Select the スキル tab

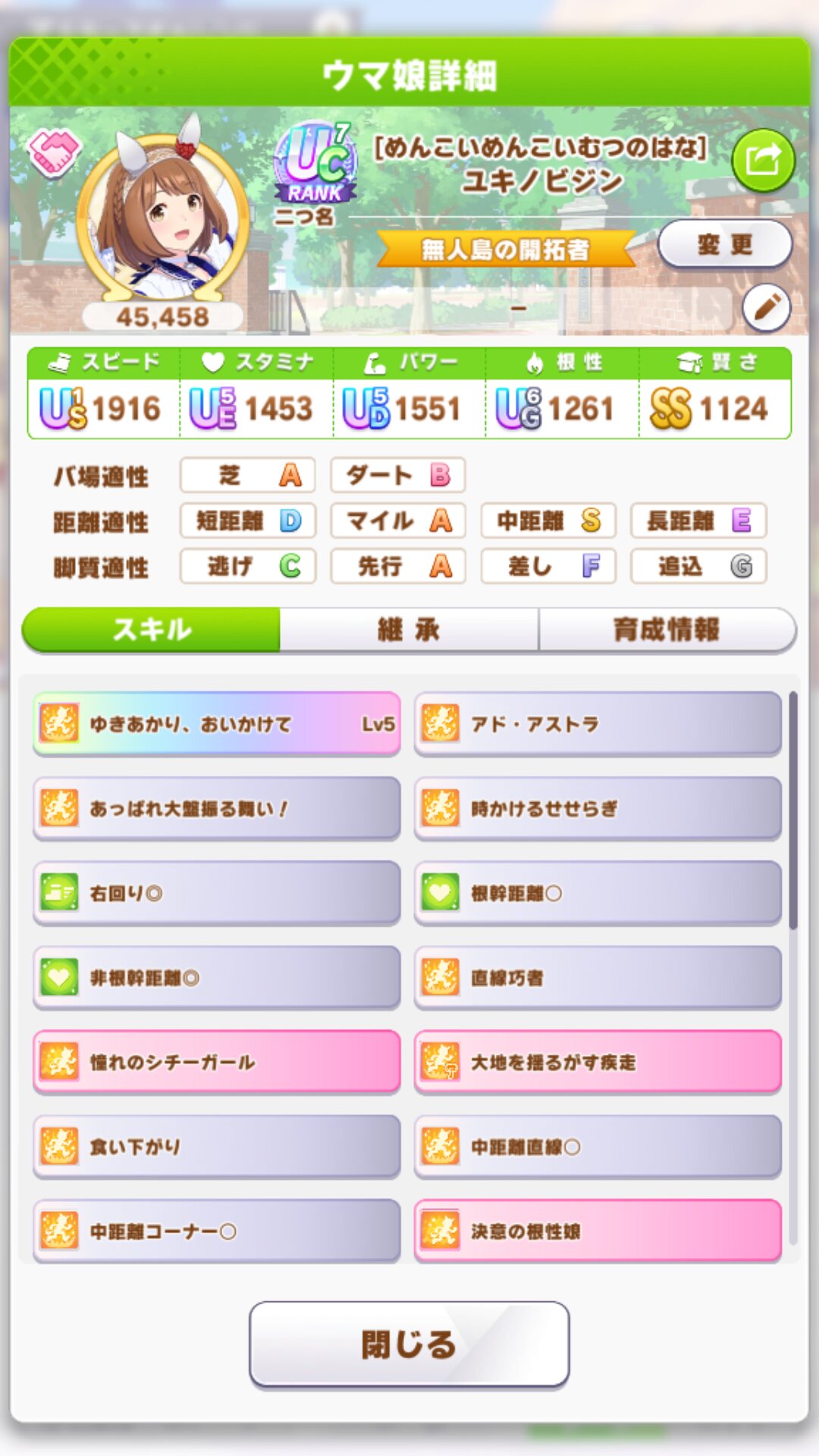[x=152, y=629]
